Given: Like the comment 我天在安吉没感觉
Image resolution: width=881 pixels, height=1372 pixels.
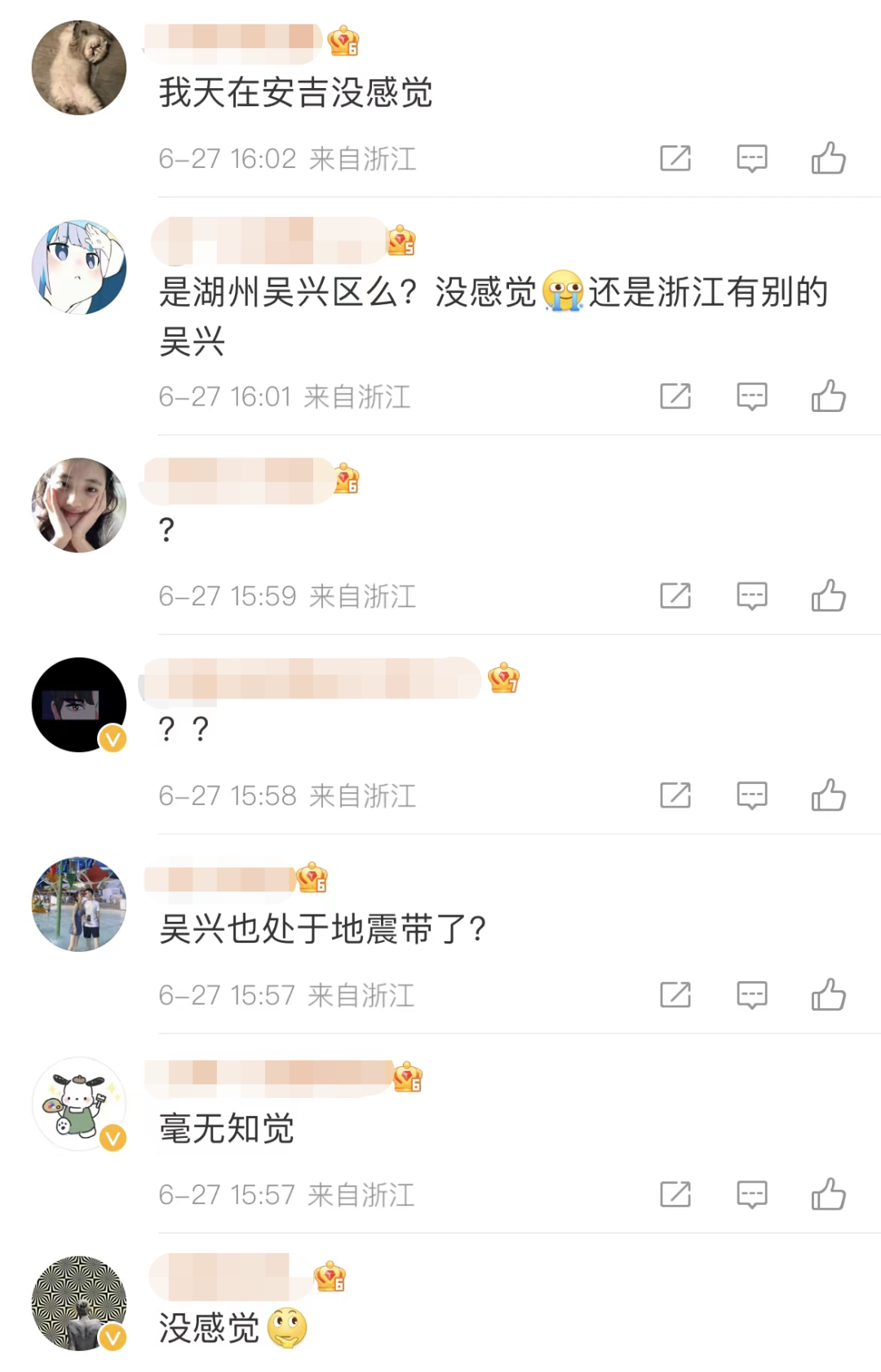Looking at the screenshot, I should pos(828,158).
